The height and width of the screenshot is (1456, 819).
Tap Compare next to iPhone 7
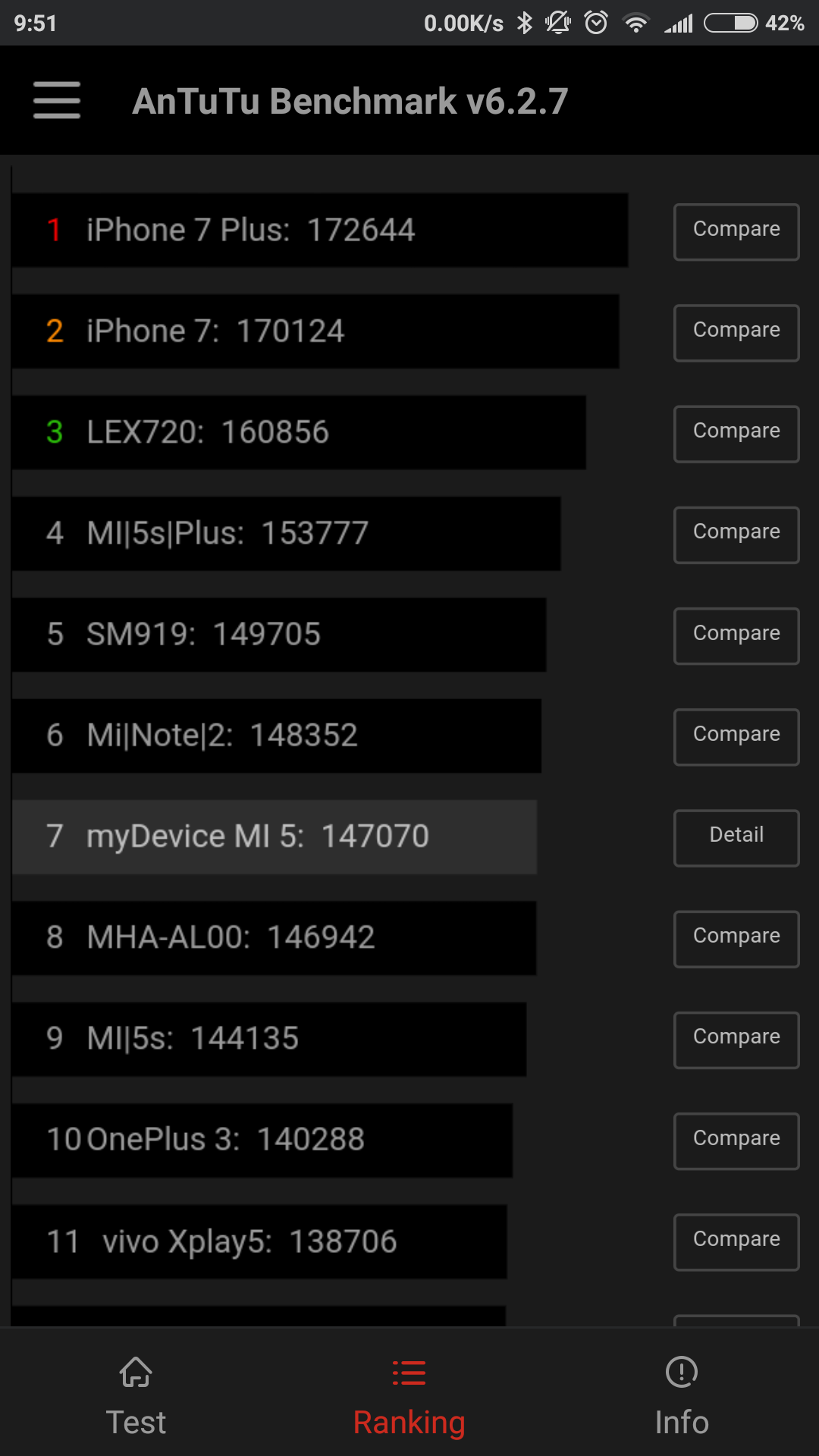[x=736, y=333]
